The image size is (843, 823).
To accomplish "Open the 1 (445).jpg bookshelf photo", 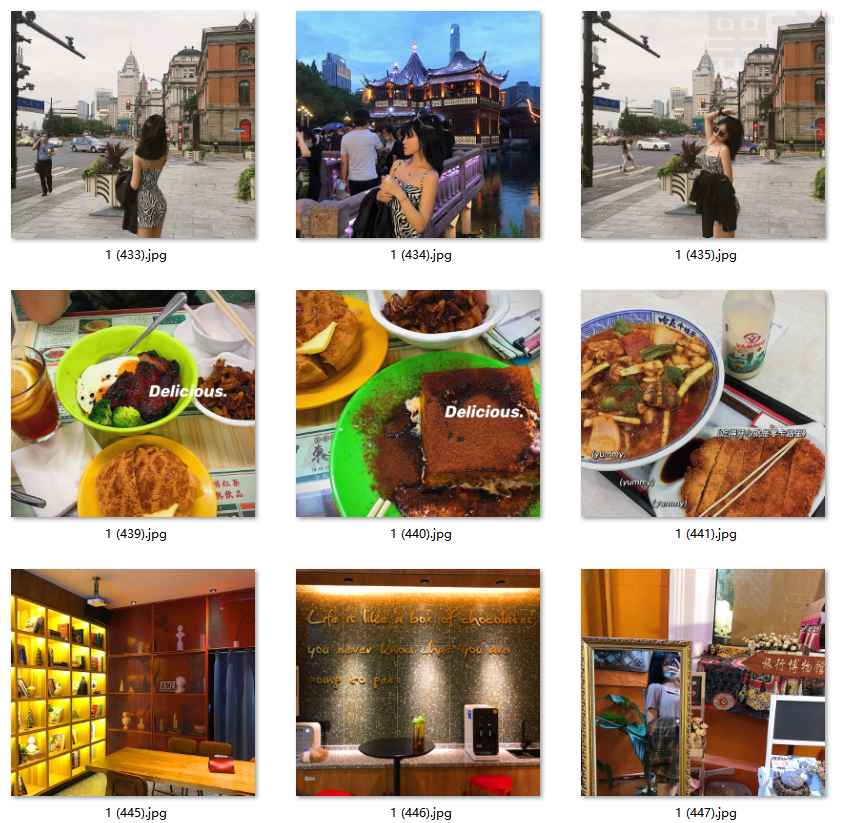I will point(133,683).
